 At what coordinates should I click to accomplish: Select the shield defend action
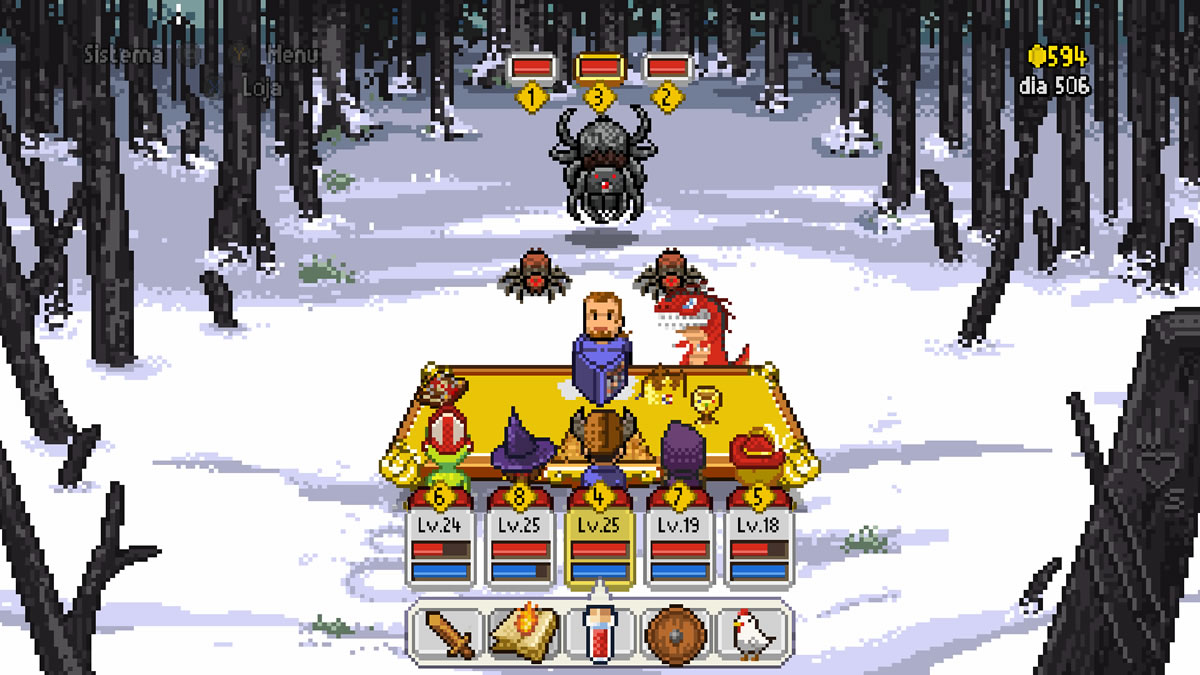click(677, 632)
